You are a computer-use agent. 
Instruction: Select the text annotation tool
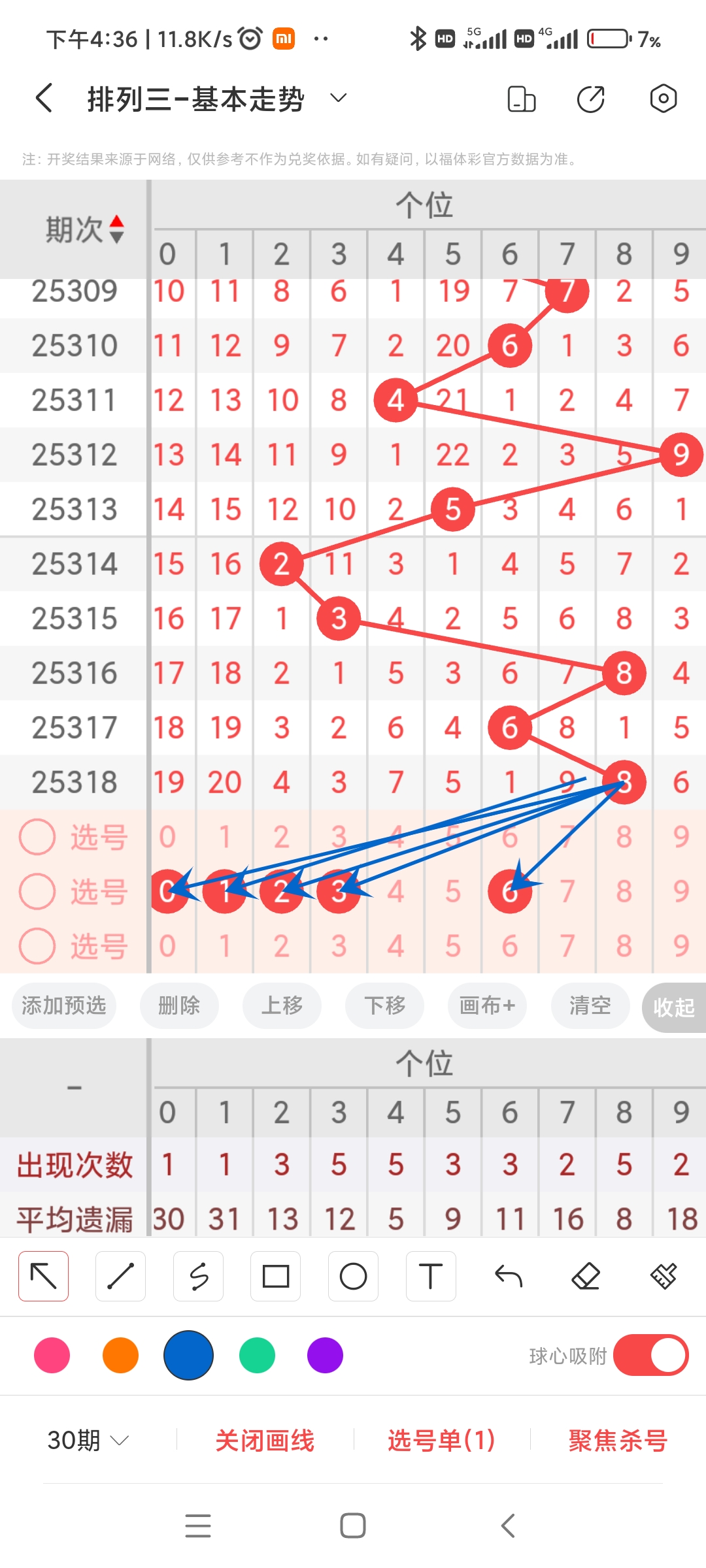click(431, 1275)
